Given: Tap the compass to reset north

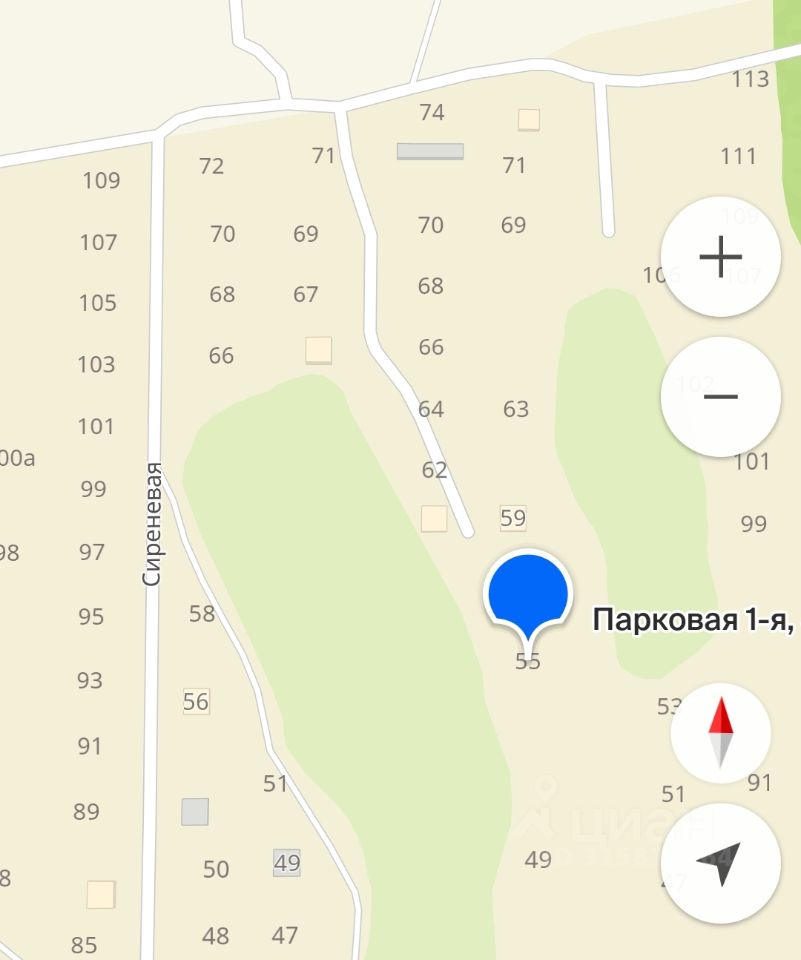Looking at the screenshot, I should [x=720, y=733].
